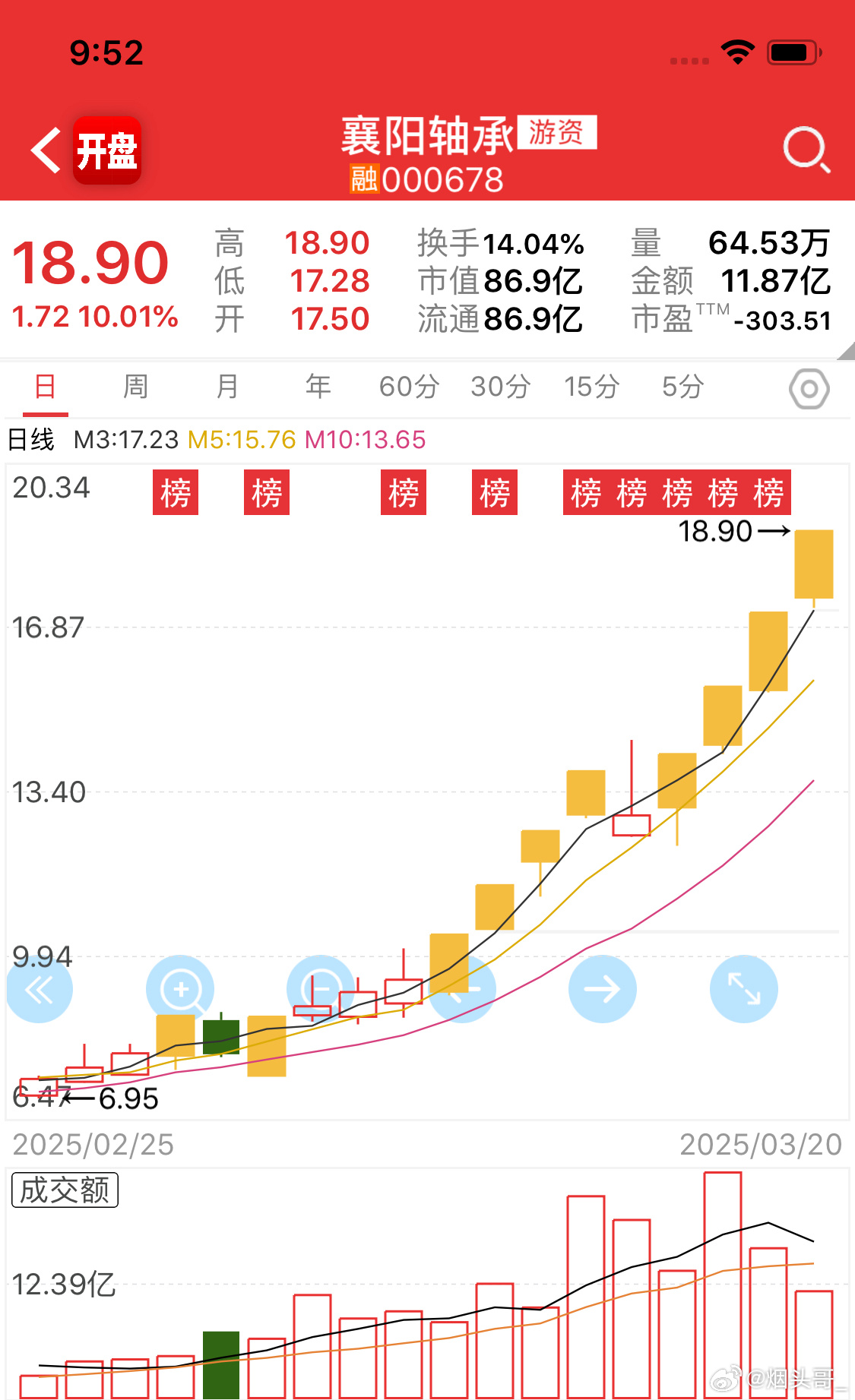Open the search magnifier icon
The image size is (855, 1400).
point(806,150)
